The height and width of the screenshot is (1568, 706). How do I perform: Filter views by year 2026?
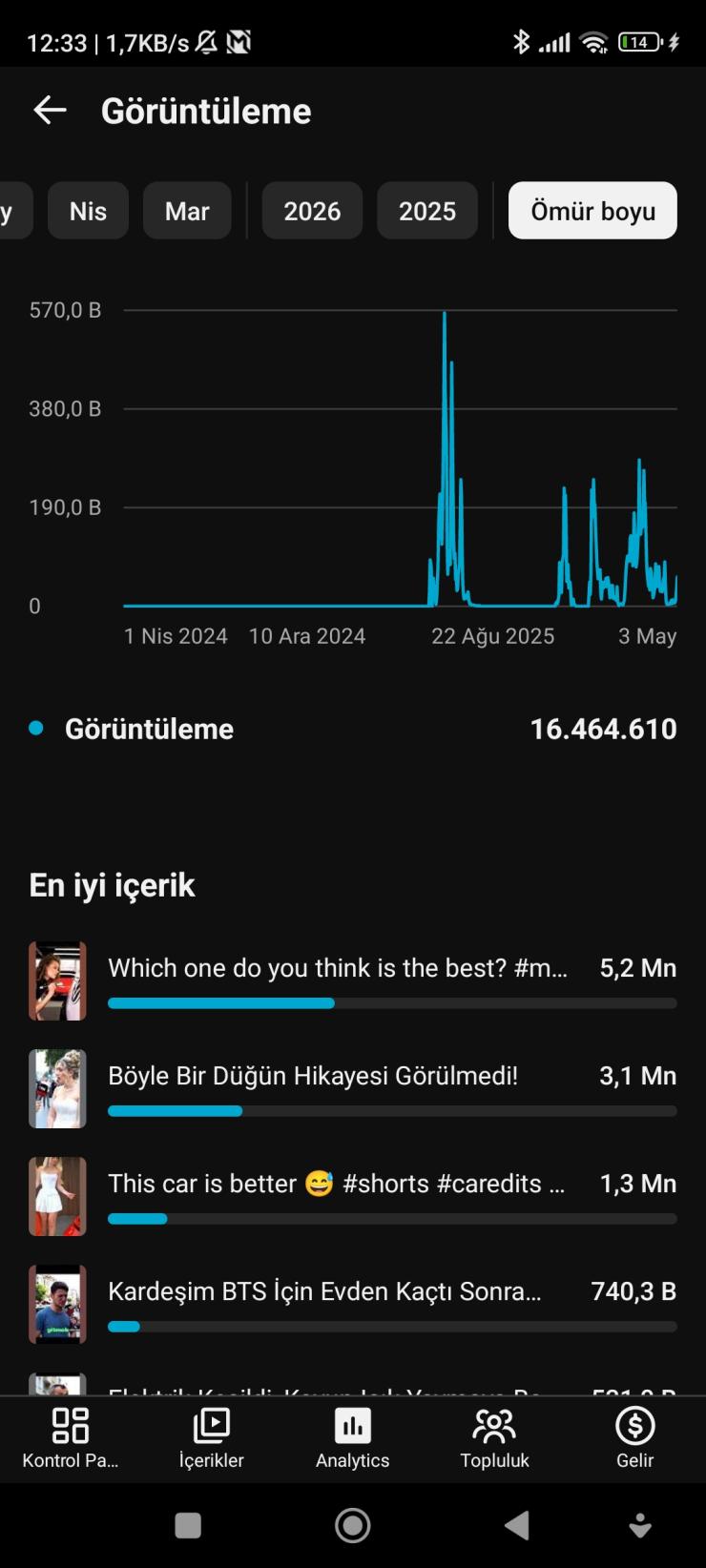click(312, 211)
